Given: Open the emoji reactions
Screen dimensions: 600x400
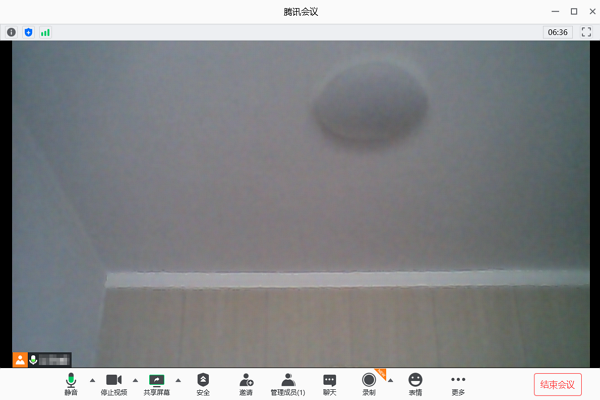Looking at the screenshot, I should click(415, 382).
